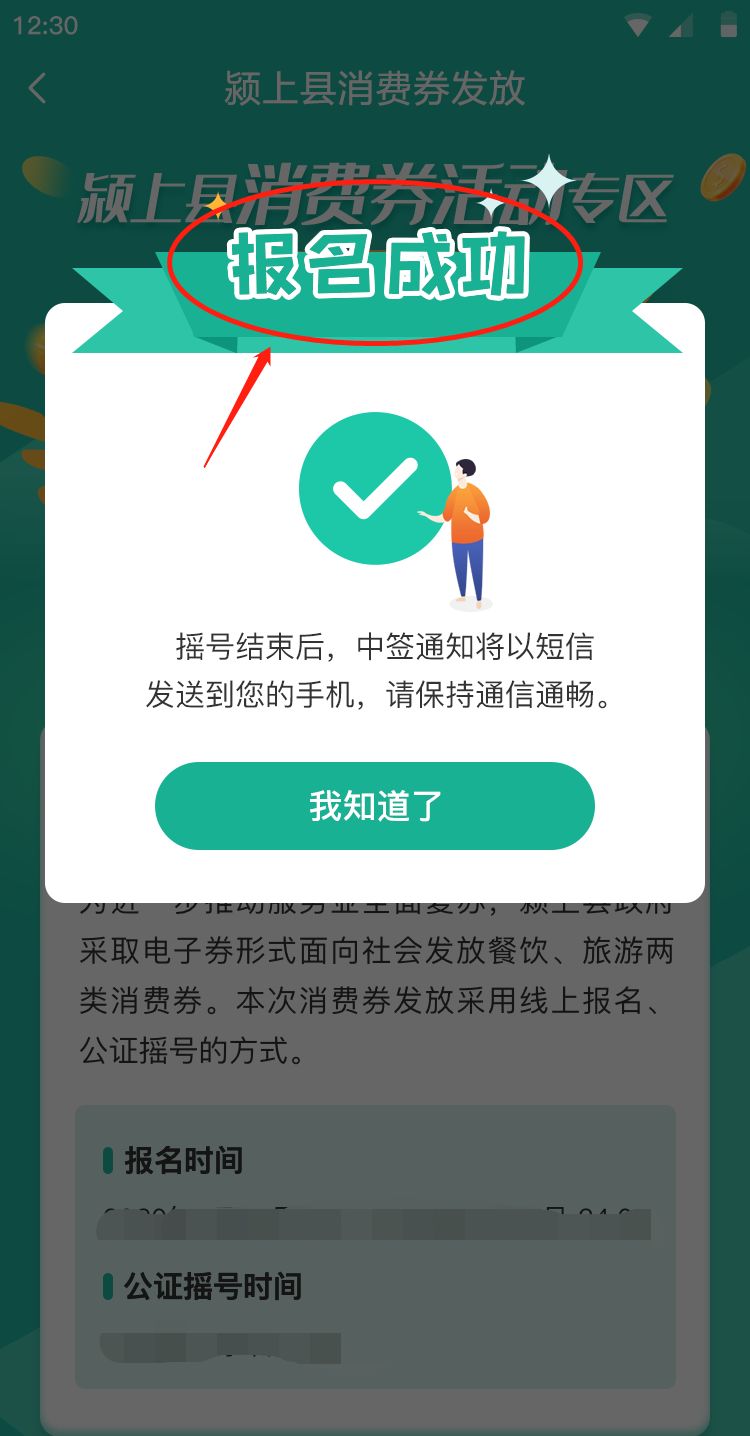Tap the sparkle decoration beside 消费券活动专区
Screen dimensions: 750x1436
(549, 183)
